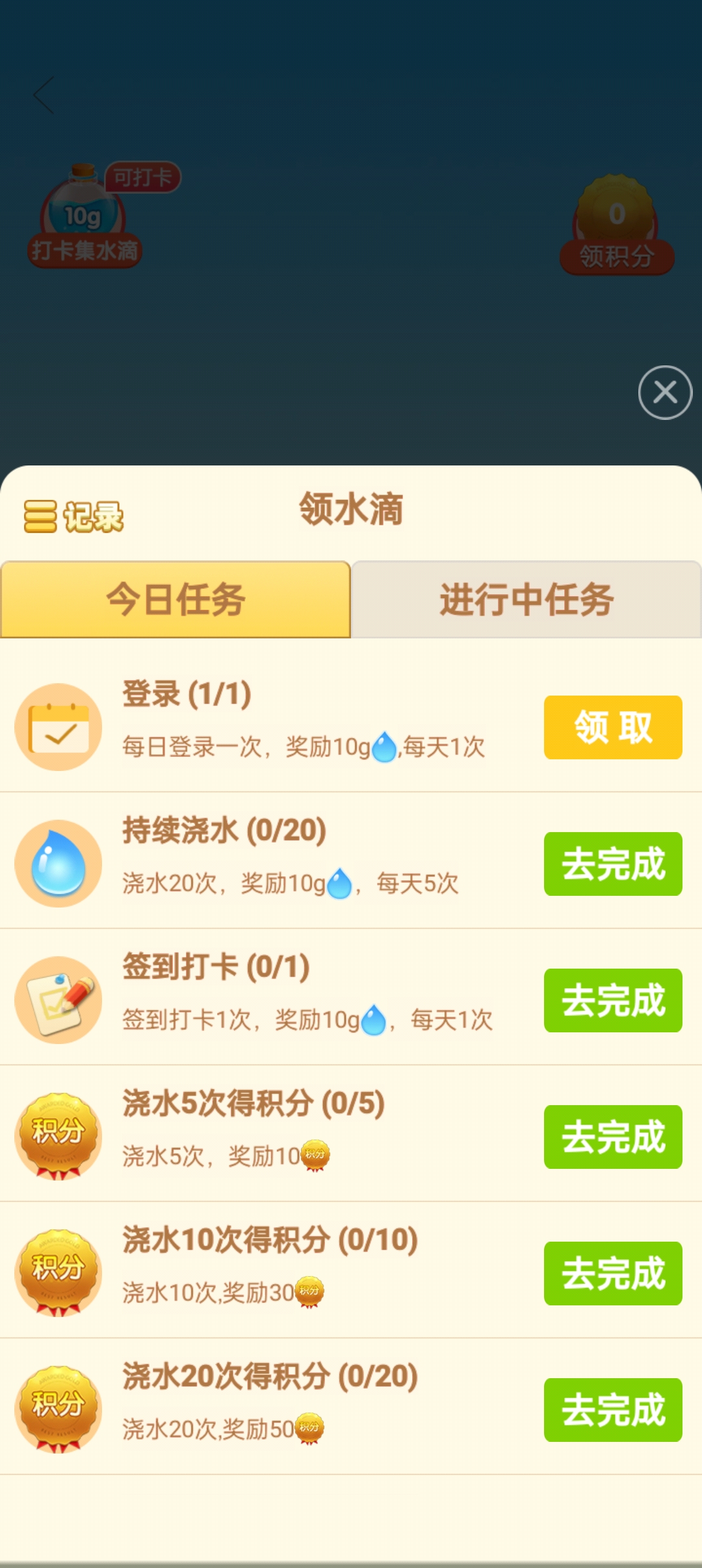The width and height of the screenshot is (702, 1568).
Task: Click the 可打卡 badge label
Action: point(142,177)
